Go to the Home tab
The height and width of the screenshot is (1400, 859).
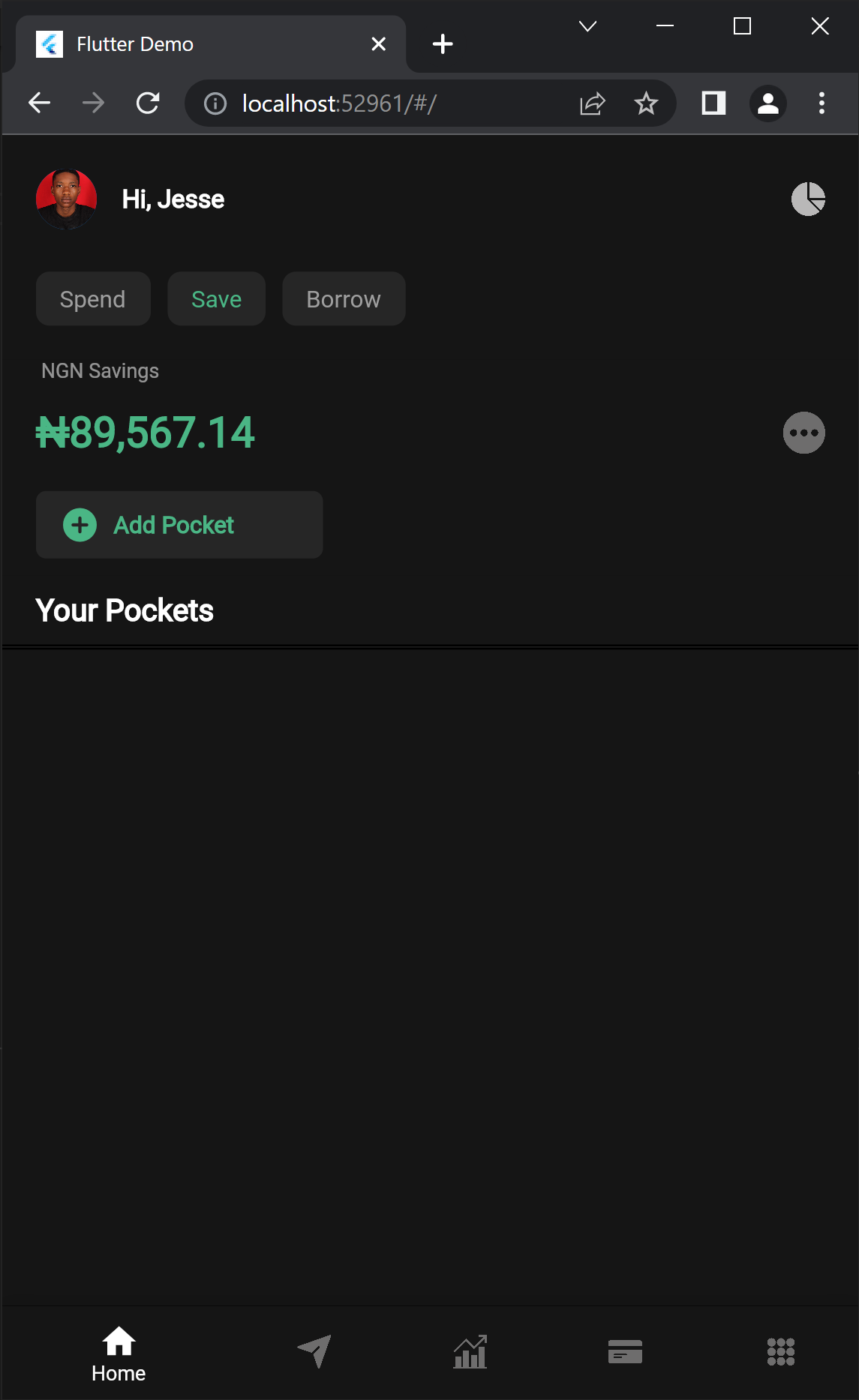[119, 1353]
